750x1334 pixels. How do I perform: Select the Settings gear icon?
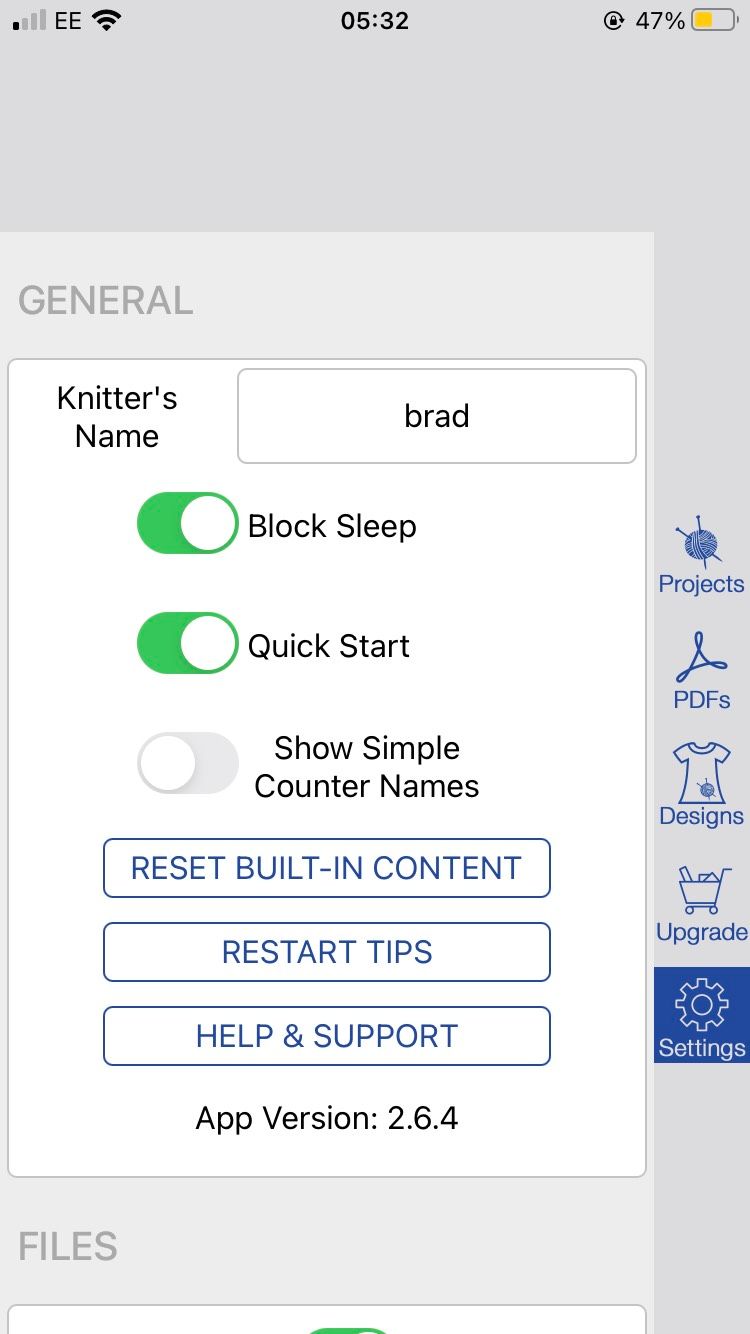click(x=701, y=1014)
